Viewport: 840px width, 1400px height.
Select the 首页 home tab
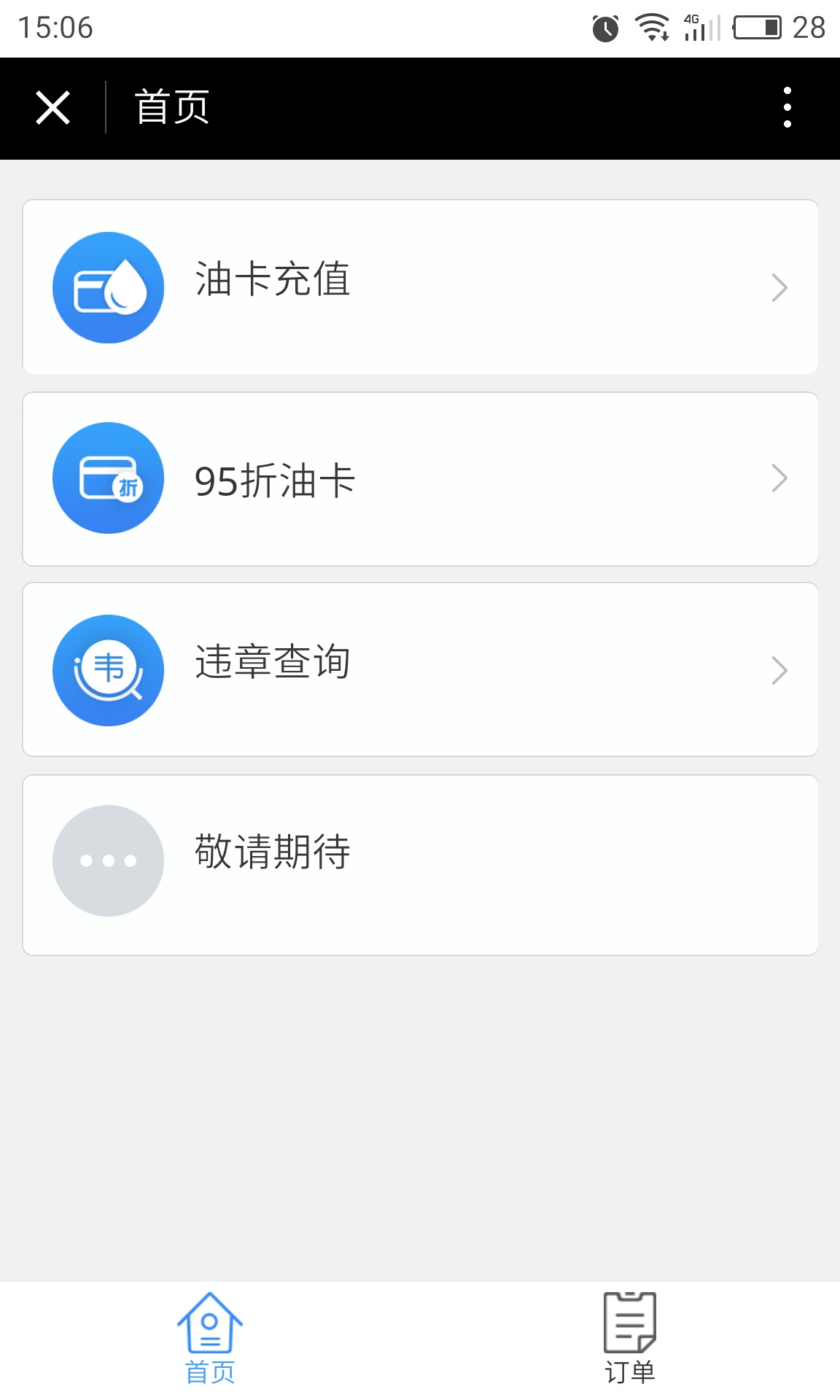point(210,1339)
